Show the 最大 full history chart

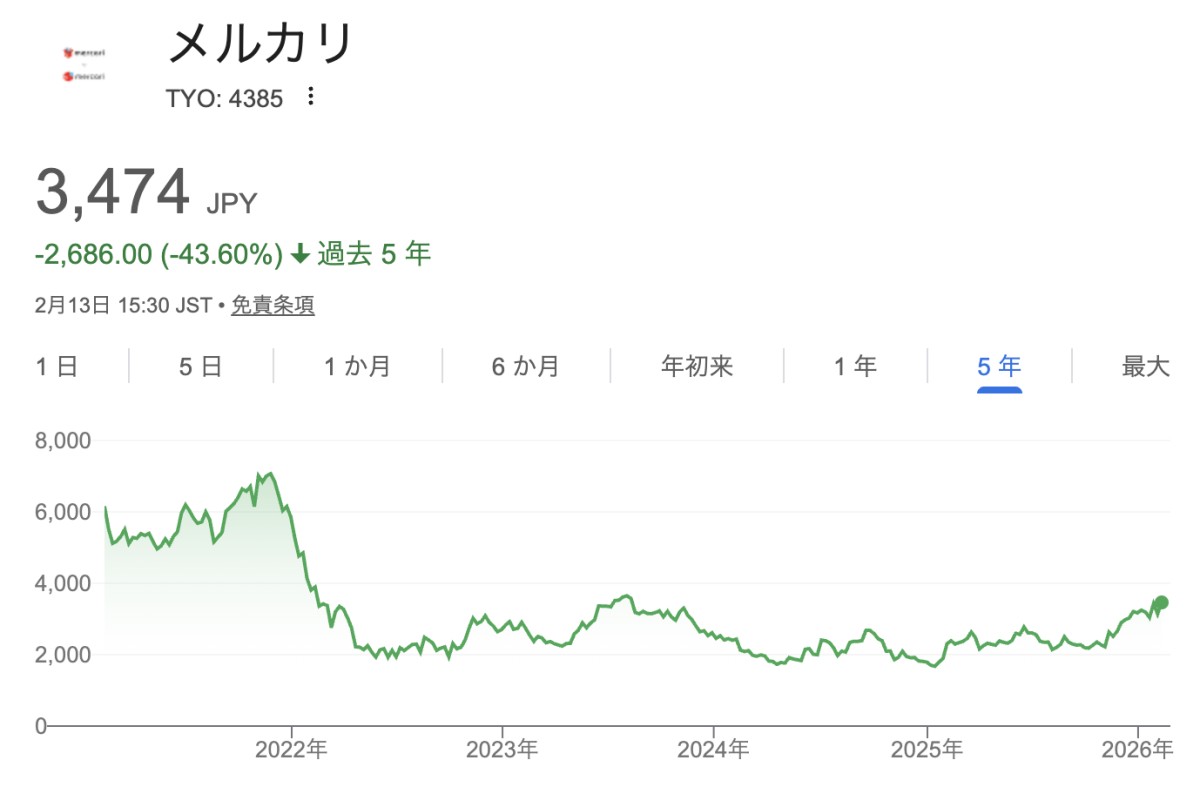click(1145, 366)
